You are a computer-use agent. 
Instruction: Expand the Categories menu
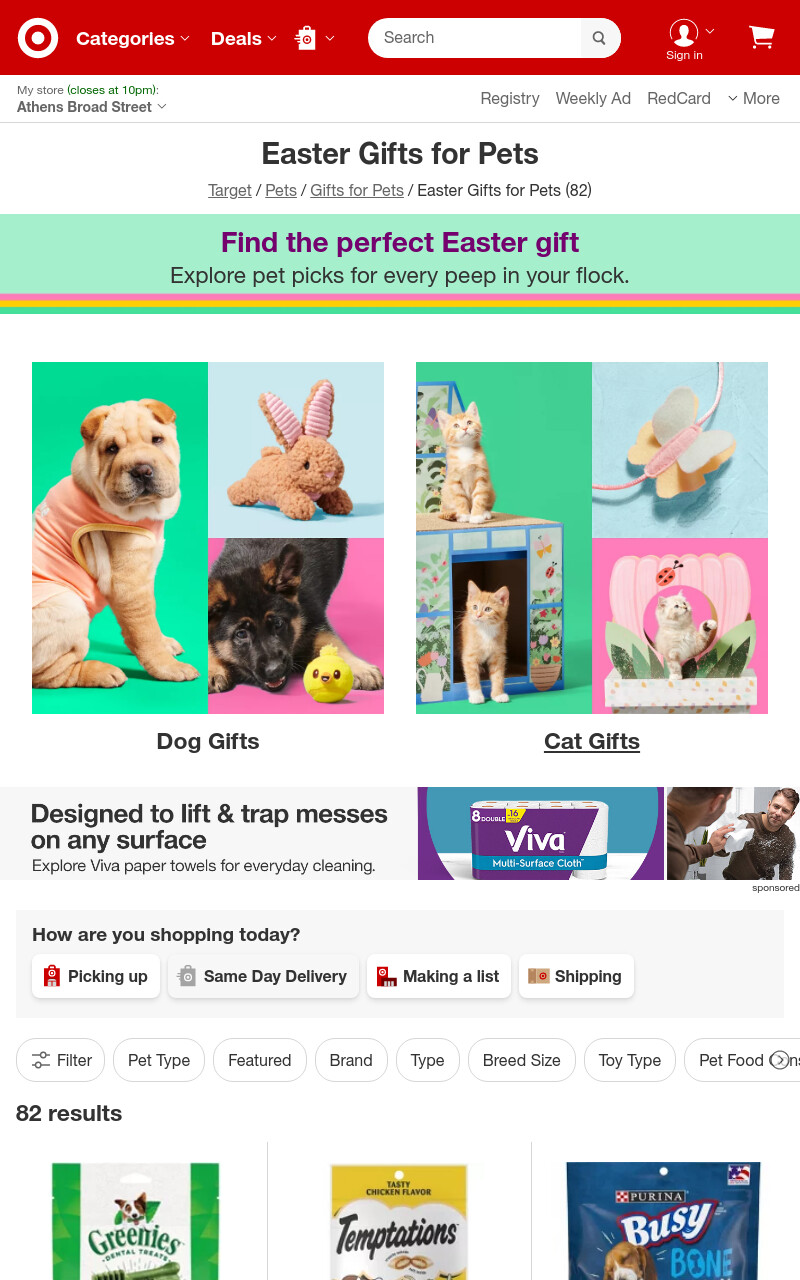133,39
